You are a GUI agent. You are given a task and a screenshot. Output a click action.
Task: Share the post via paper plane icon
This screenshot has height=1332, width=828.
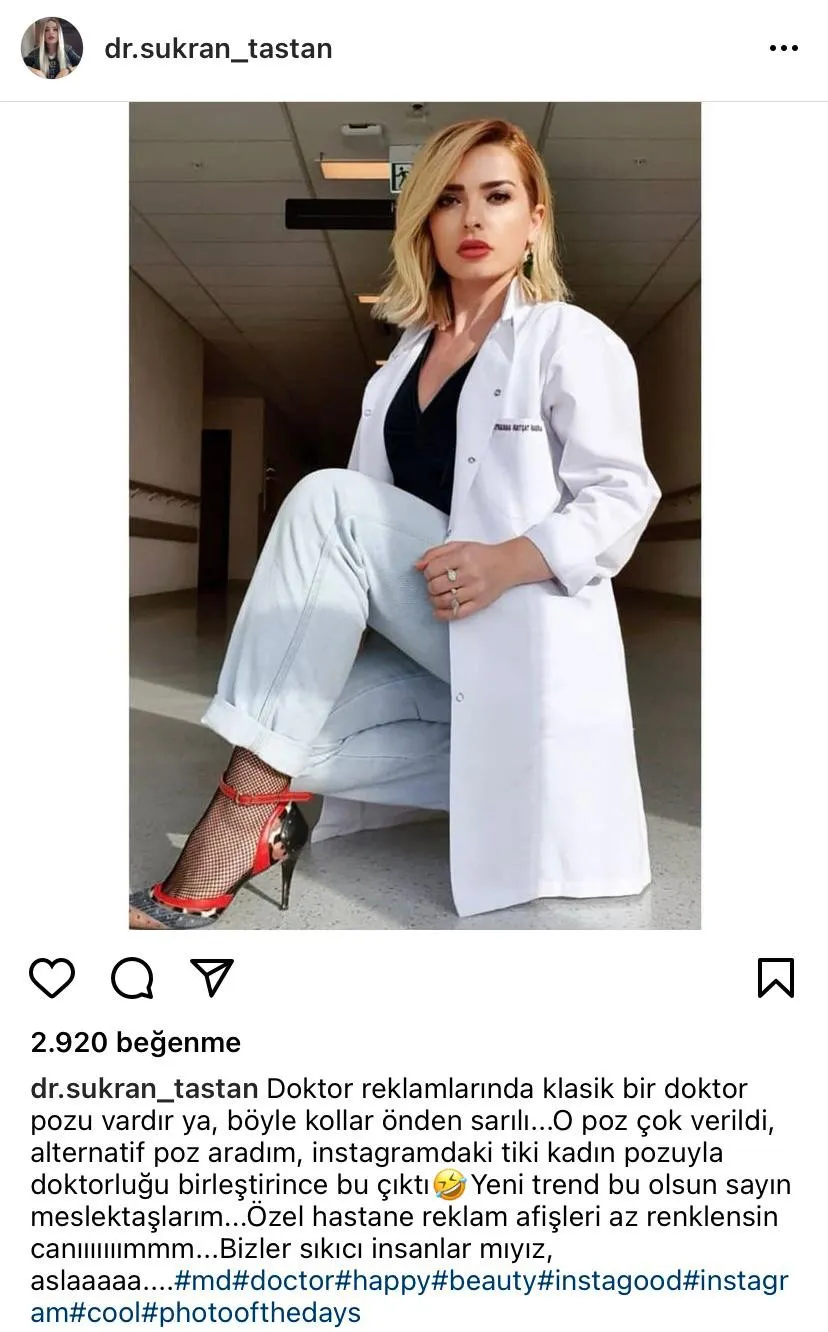pyautogui.click(x=212, y=977)
